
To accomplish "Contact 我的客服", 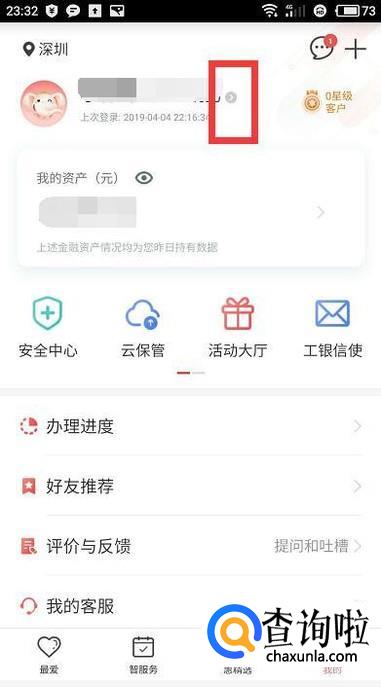I will (x=190, y=606).
